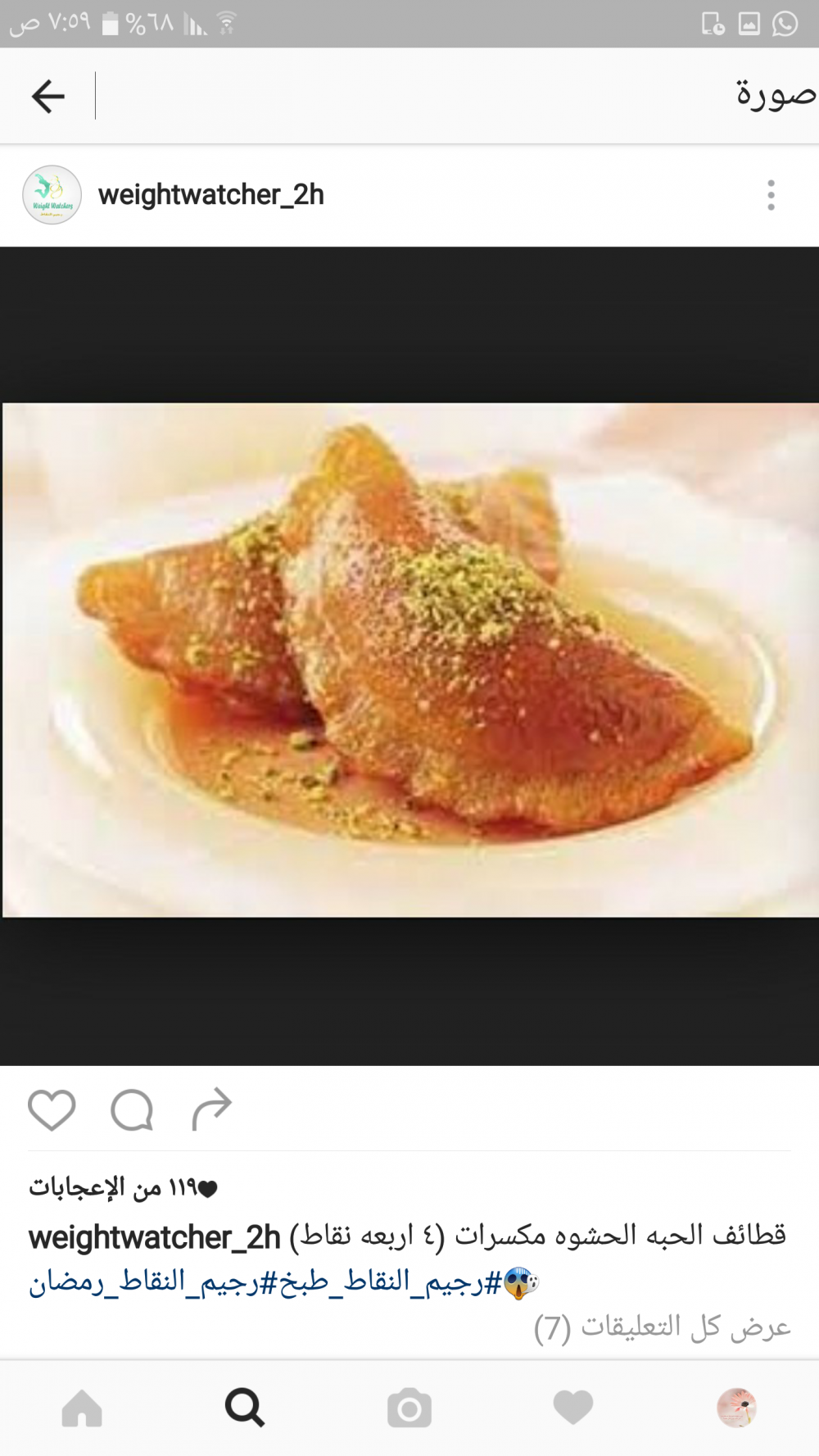The height and width of the screenshot is (1456, 819).
Task: Share the post with the arrow icon
Action: pos(211,1109)
